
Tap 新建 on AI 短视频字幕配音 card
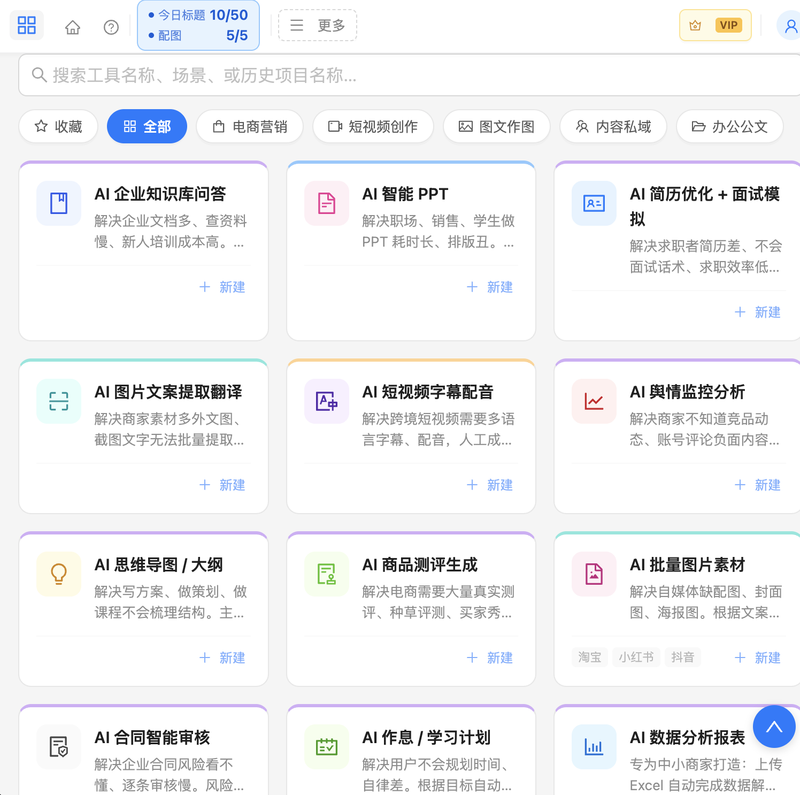489,485
